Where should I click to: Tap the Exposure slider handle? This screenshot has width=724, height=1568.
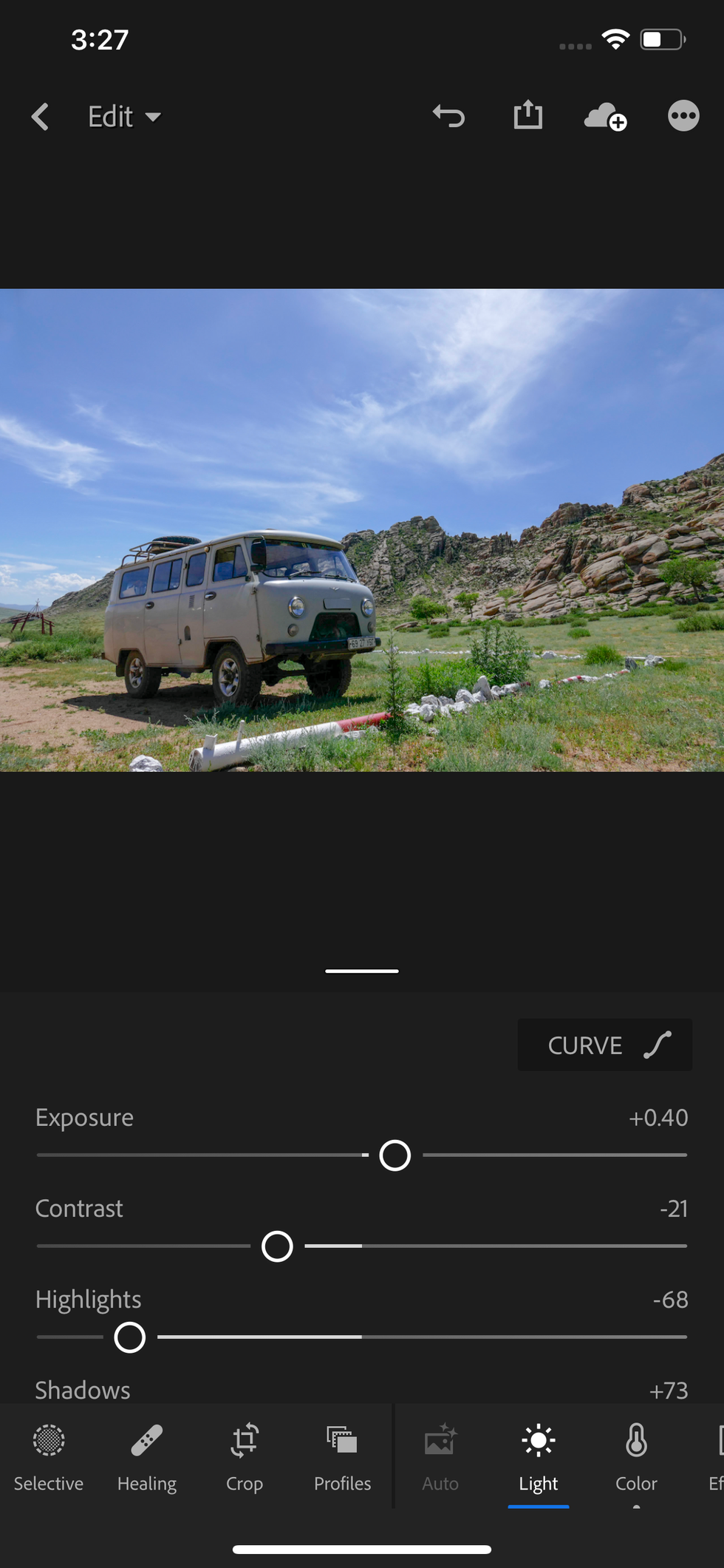395,1155
